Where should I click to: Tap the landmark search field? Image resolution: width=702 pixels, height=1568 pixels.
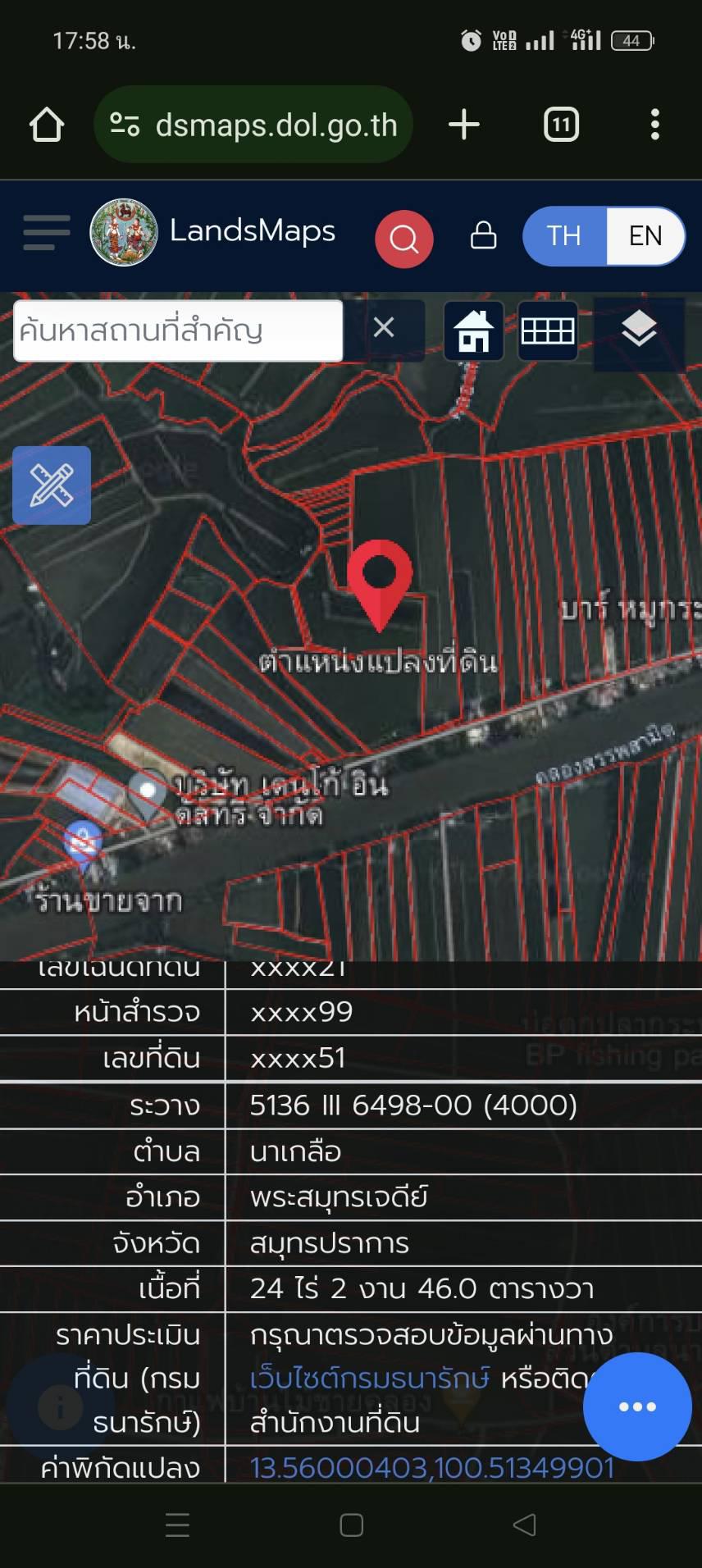coord(178,330)
